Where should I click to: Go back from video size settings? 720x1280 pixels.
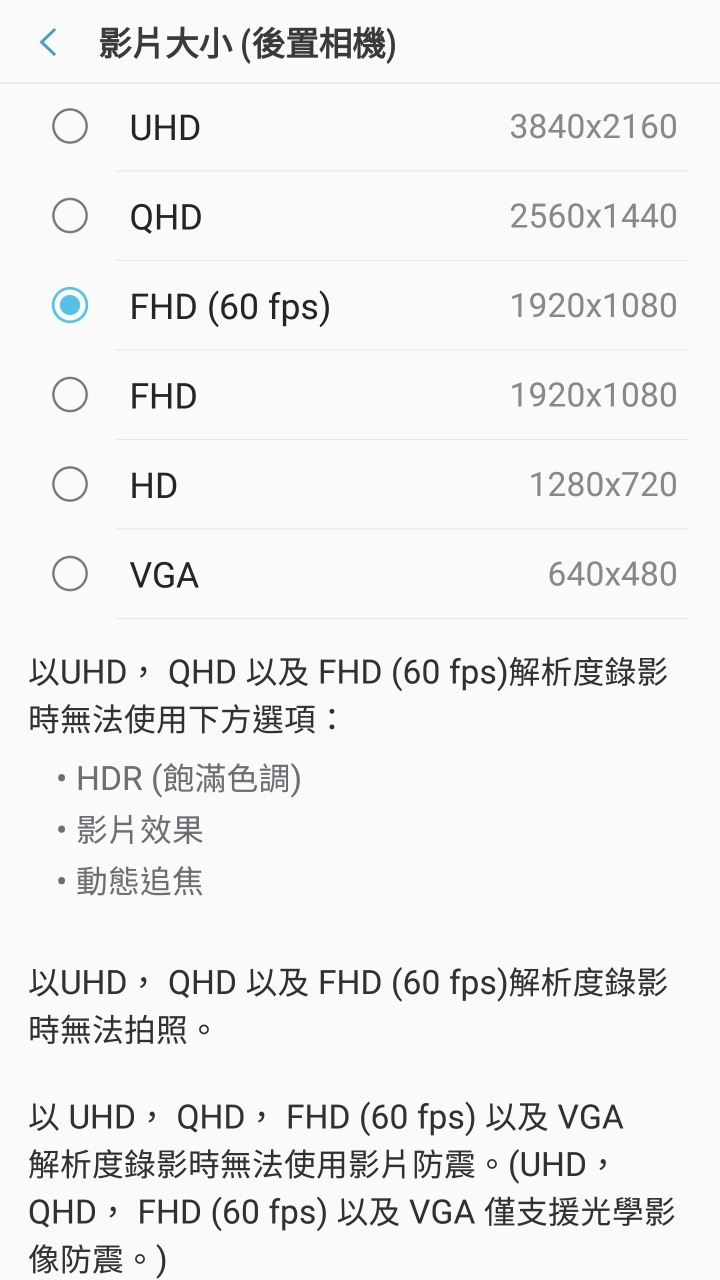48,43
